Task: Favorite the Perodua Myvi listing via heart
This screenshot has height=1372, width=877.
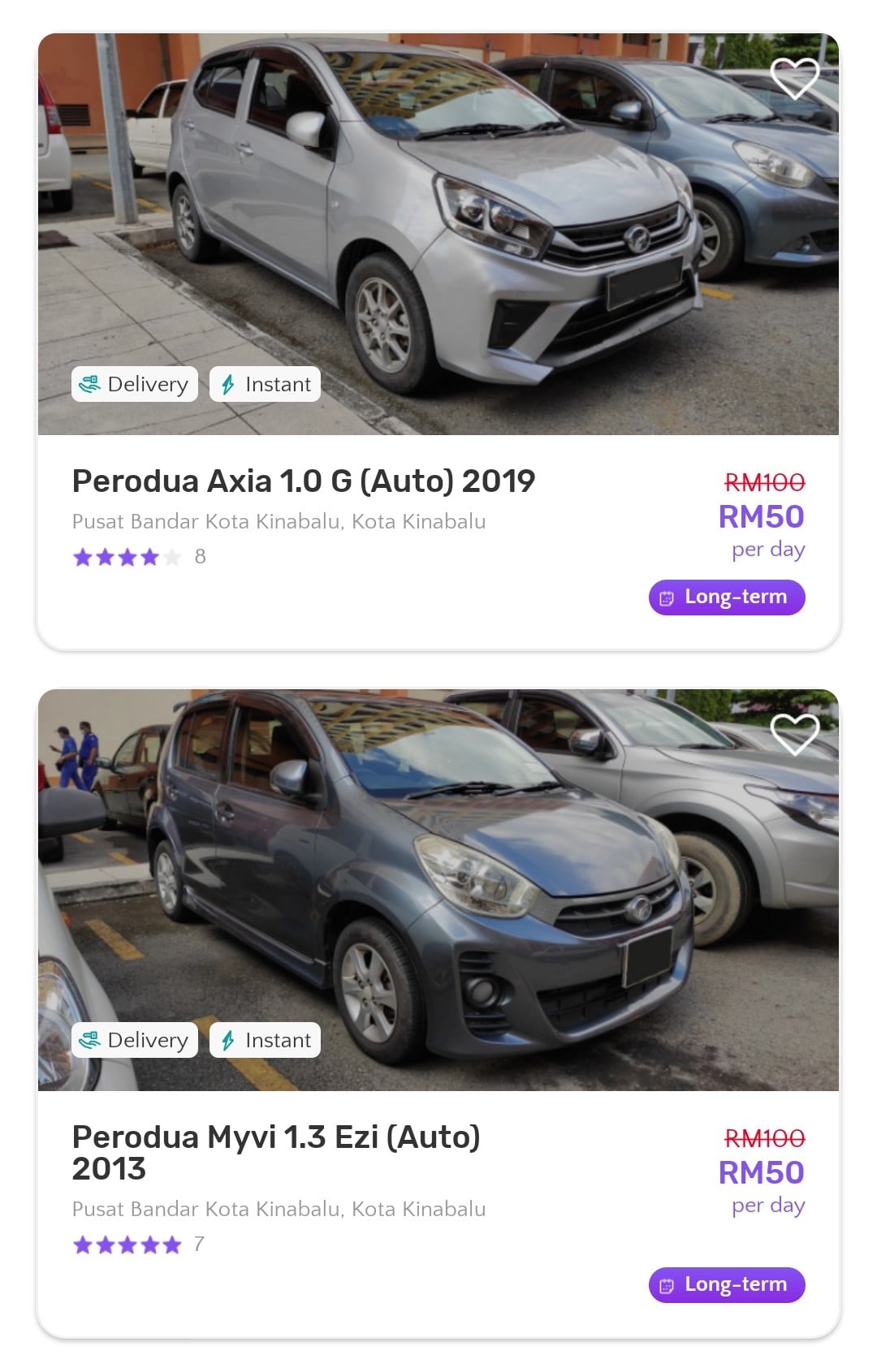Action: (x=794, y=735)
